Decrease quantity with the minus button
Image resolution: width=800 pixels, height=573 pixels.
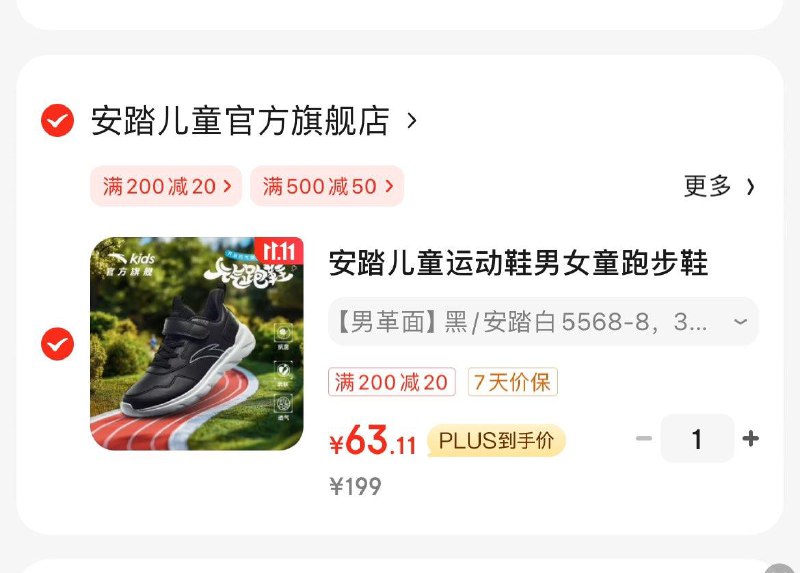[x=644, y=439]
